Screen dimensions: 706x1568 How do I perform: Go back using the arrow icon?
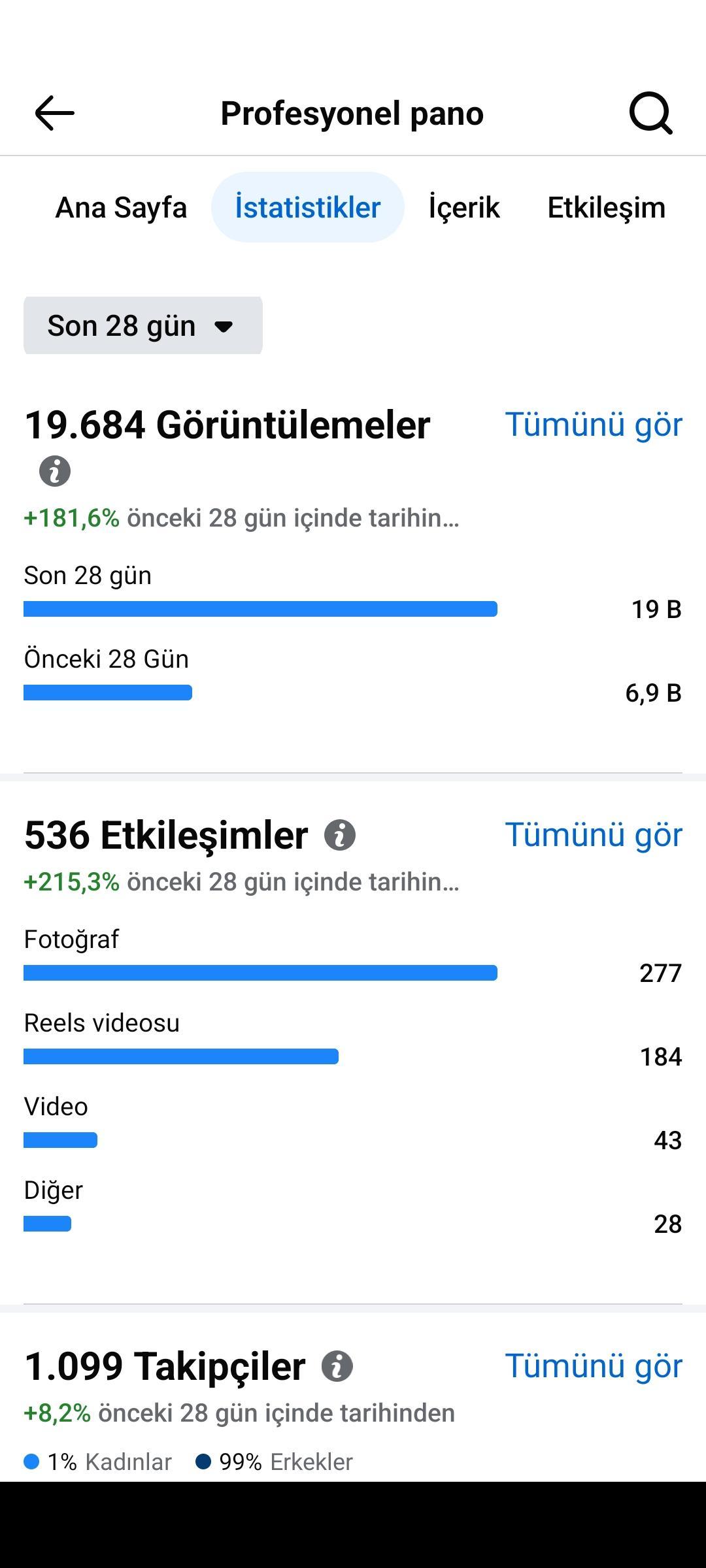(x=54, y=113)
